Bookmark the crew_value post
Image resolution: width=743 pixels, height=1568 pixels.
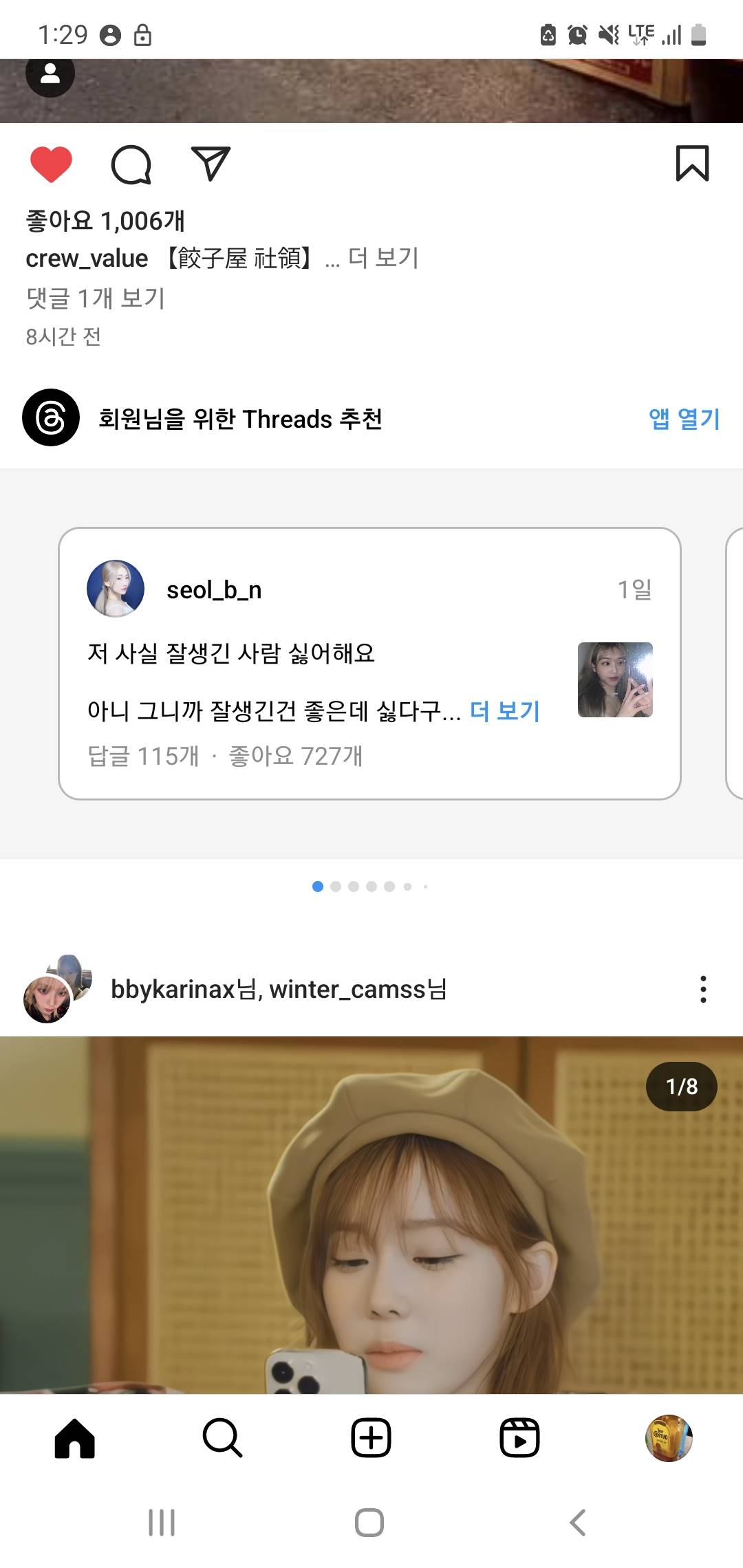692,164
